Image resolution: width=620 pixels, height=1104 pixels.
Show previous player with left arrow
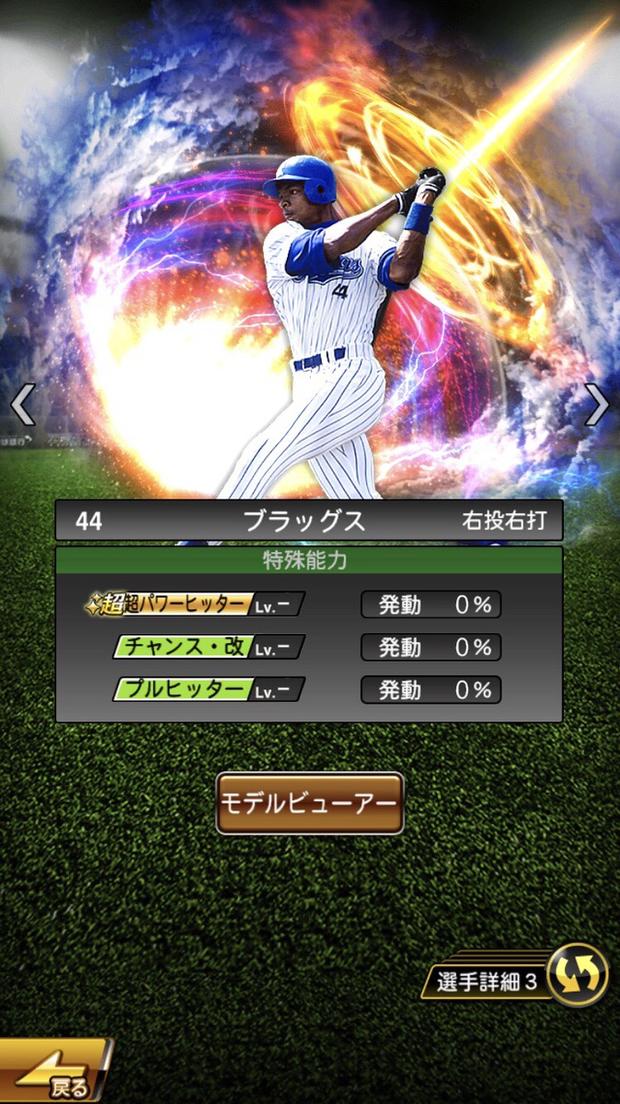[x=22, y=405]
